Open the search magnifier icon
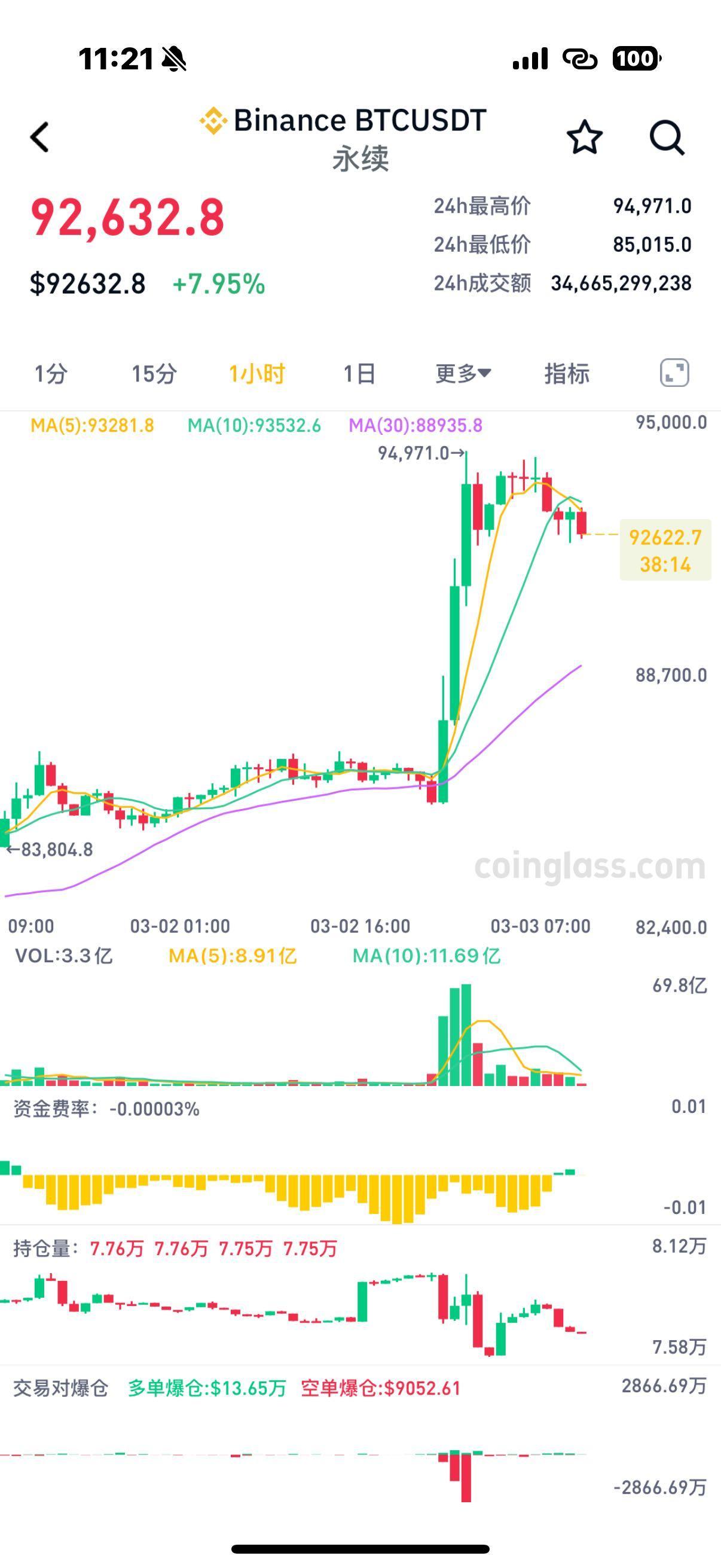The width and height of the screenshot is (721, 1568). pos(667,137)
